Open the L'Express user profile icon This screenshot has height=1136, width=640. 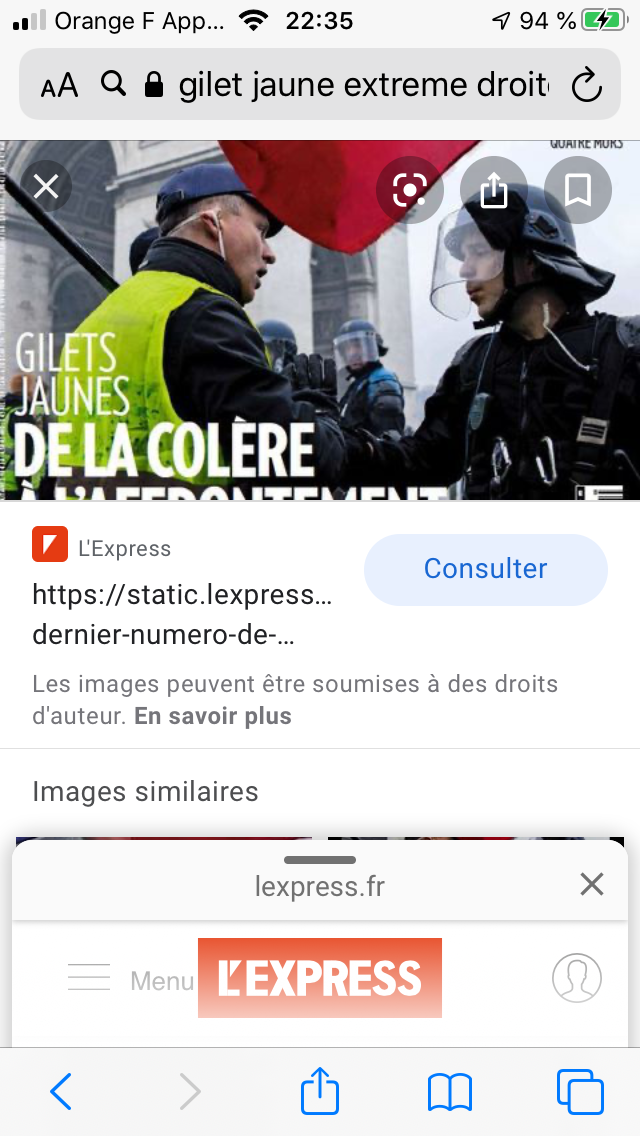click(577, 977)
